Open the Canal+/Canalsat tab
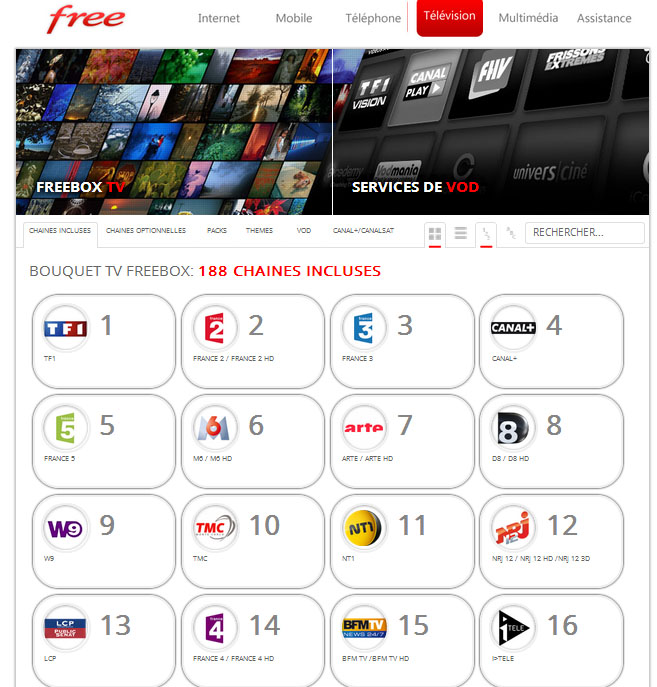Screen dimensions: 657x687 click(364, 231)
